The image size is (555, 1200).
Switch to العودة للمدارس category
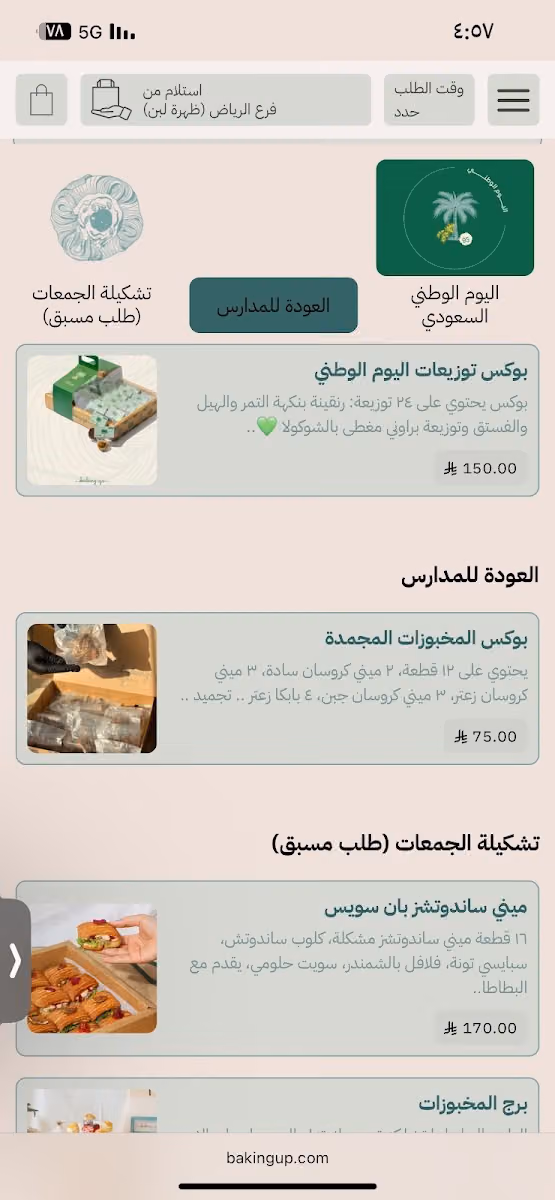click(x=274, y=306)
